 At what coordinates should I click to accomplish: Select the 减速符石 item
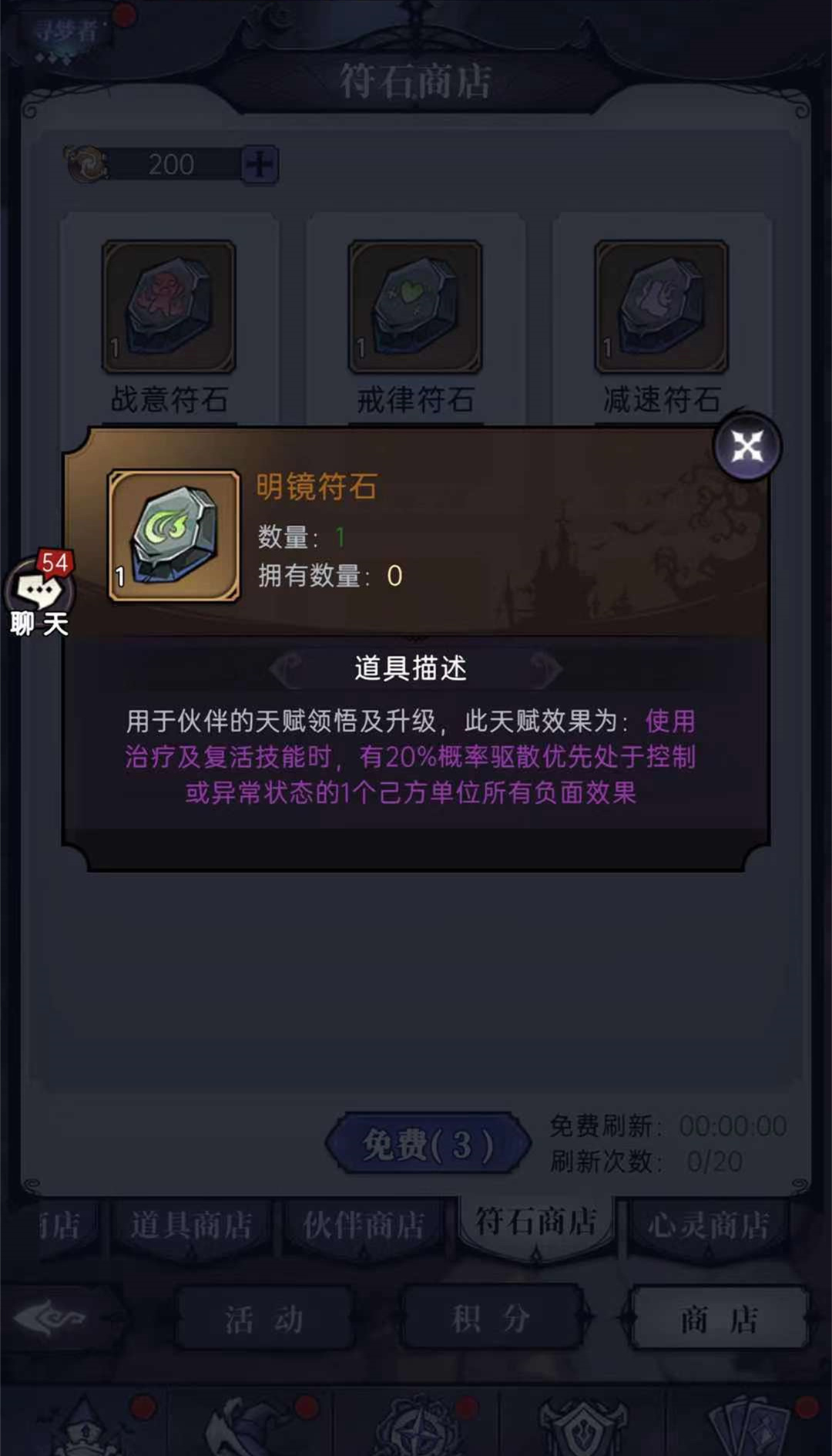pos(661,306)
